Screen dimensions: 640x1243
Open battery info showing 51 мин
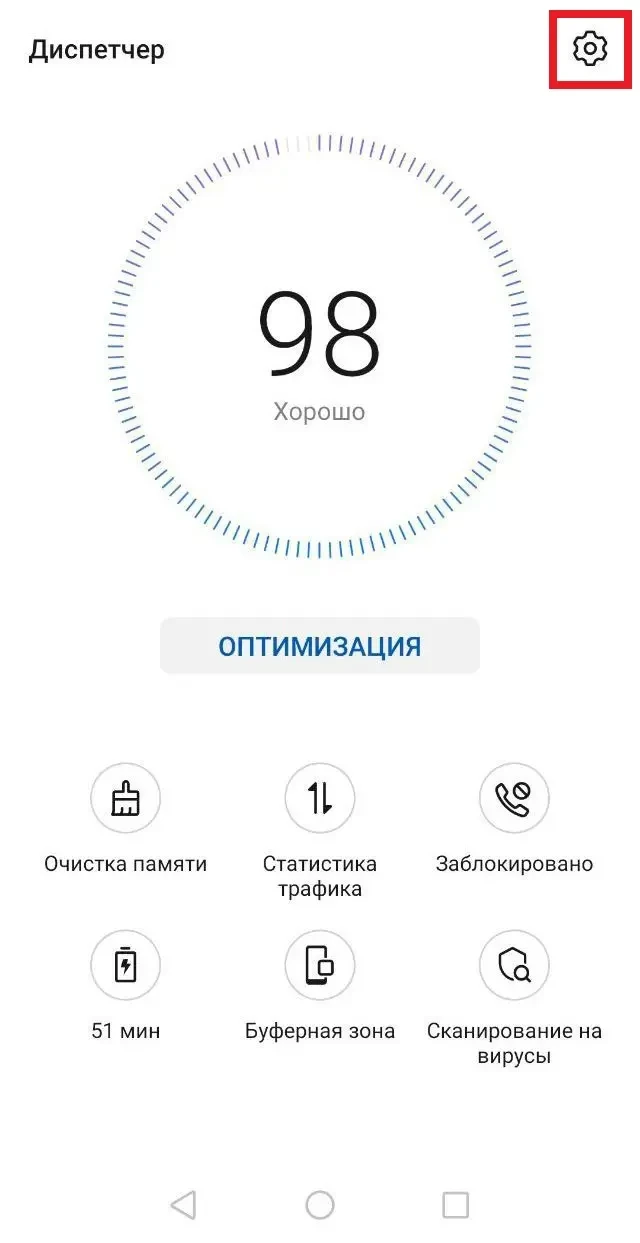(125, 966)
